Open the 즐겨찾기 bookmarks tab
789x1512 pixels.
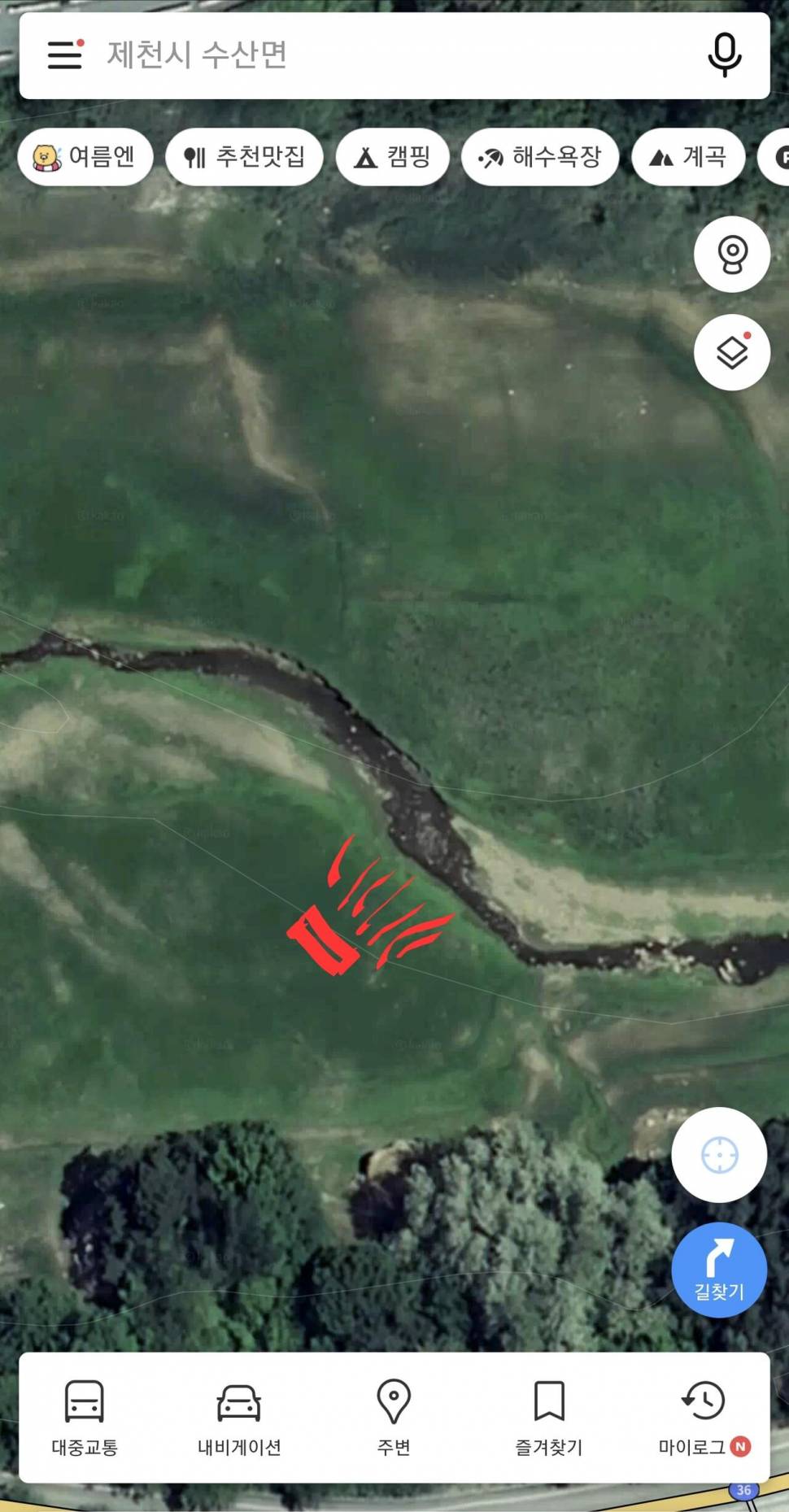click(x=549, y=1418)
